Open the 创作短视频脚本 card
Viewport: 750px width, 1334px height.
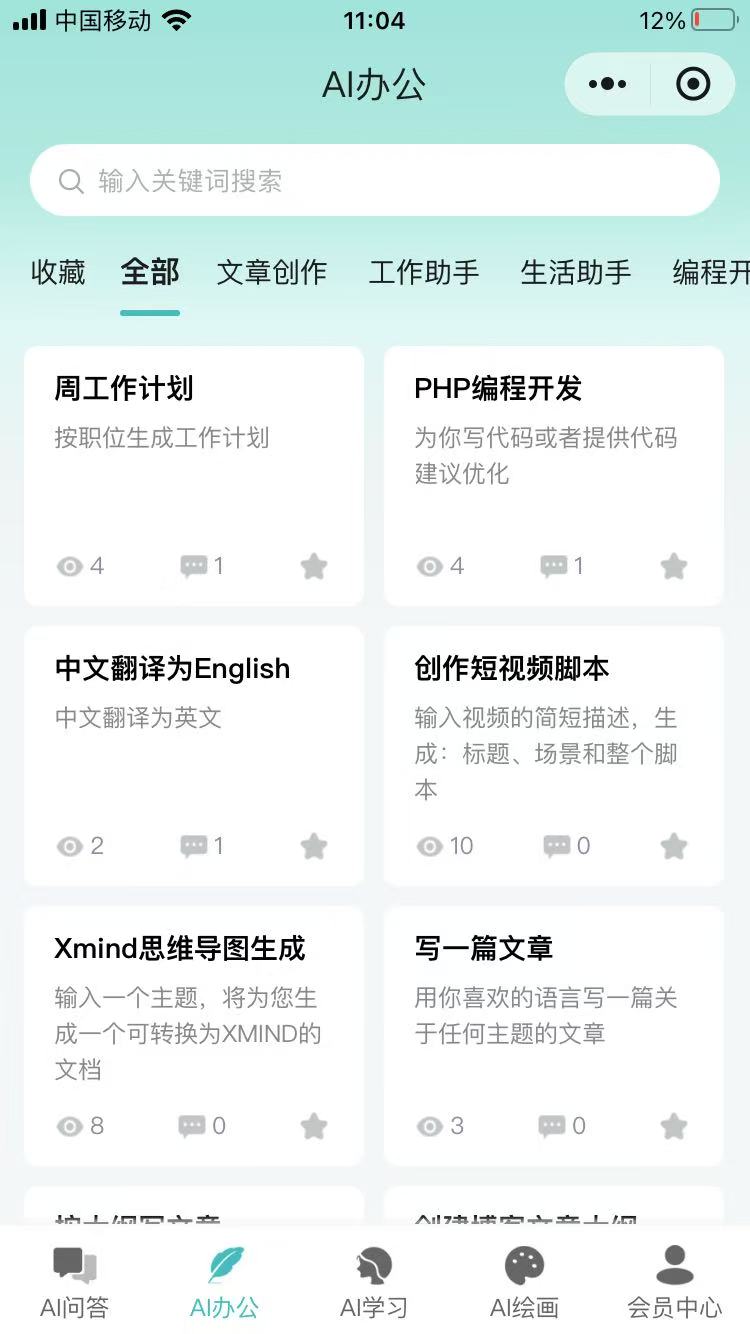pyautogui.click(x=554, y=756)
